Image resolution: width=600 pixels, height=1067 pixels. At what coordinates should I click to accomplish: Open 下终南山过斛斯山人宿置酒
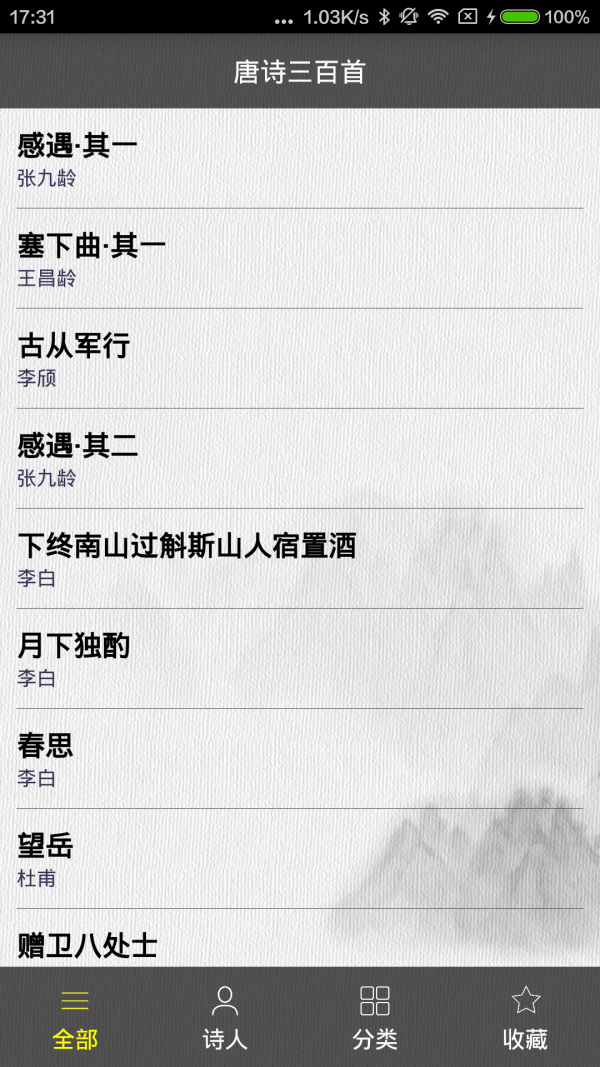coord(300,559)
